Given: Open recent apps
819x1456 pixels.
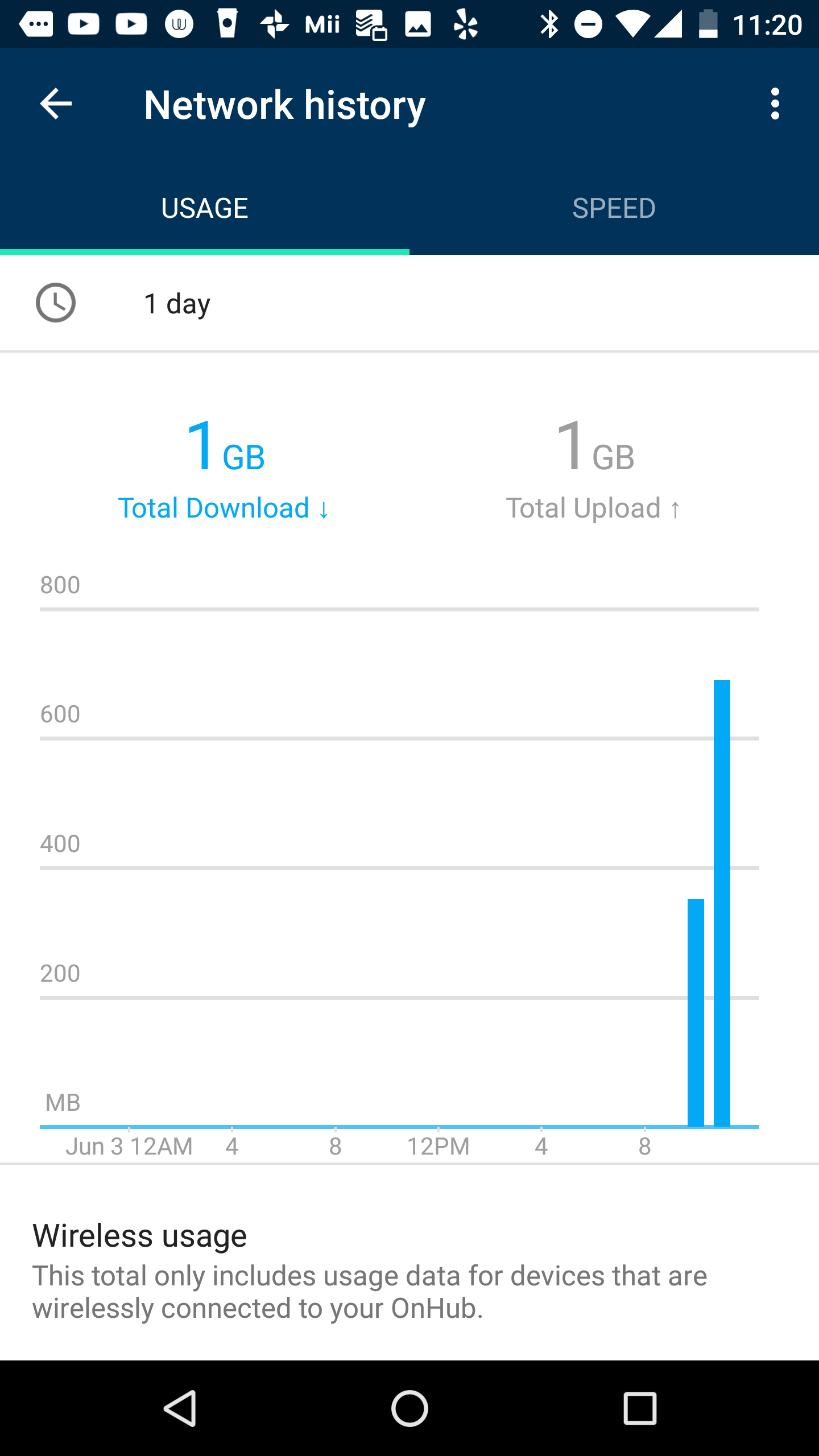Looking at the screenshot, I should 640,1409.
